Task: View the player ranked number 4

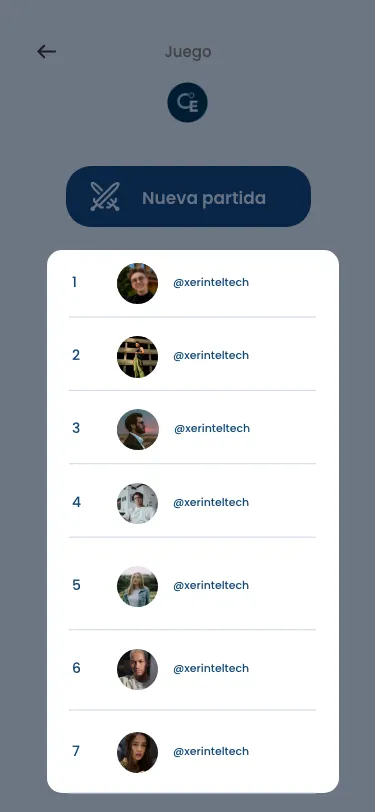Action: 192,503
